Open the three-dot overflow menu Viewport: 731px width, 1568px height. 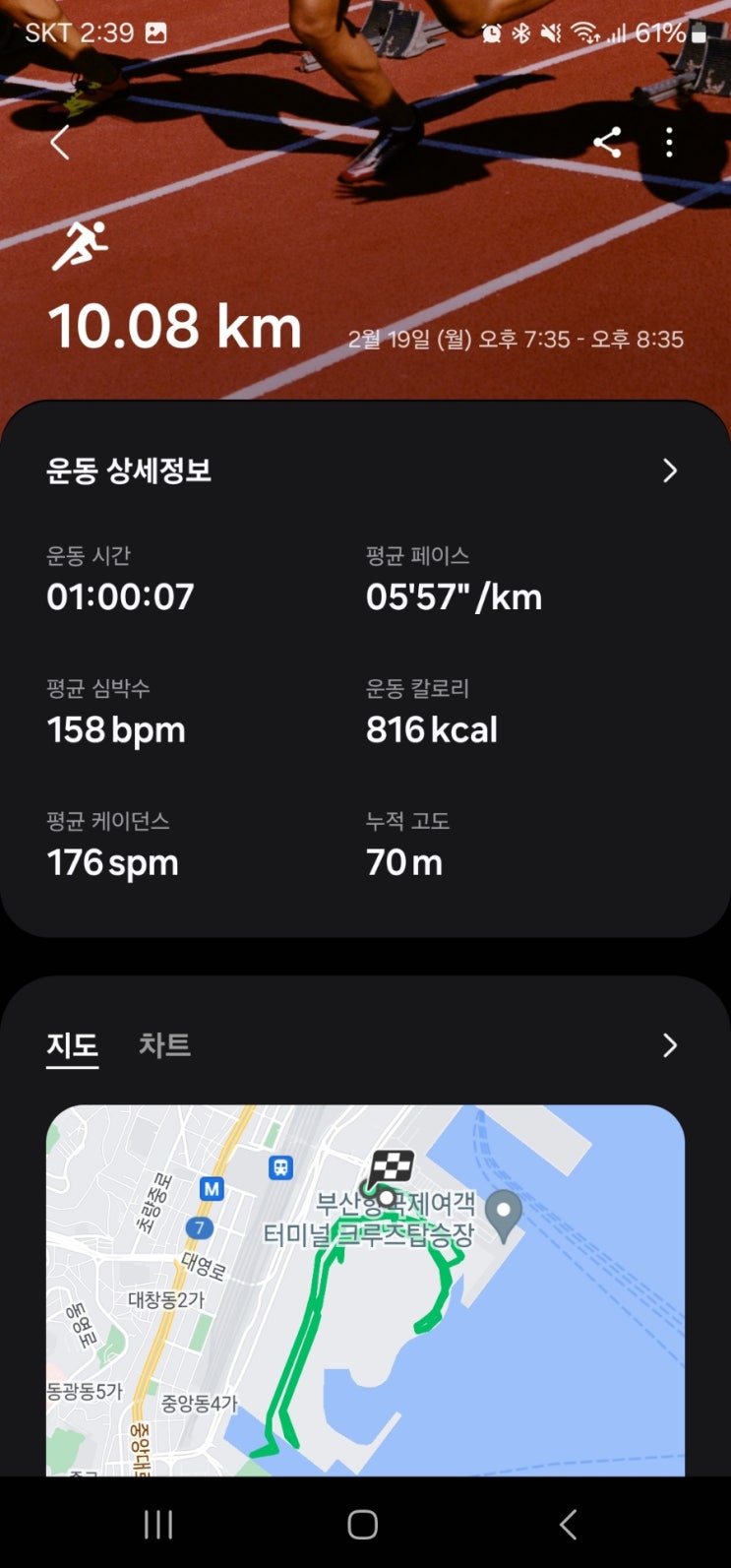pyautogui.click(x=670, y=143)
